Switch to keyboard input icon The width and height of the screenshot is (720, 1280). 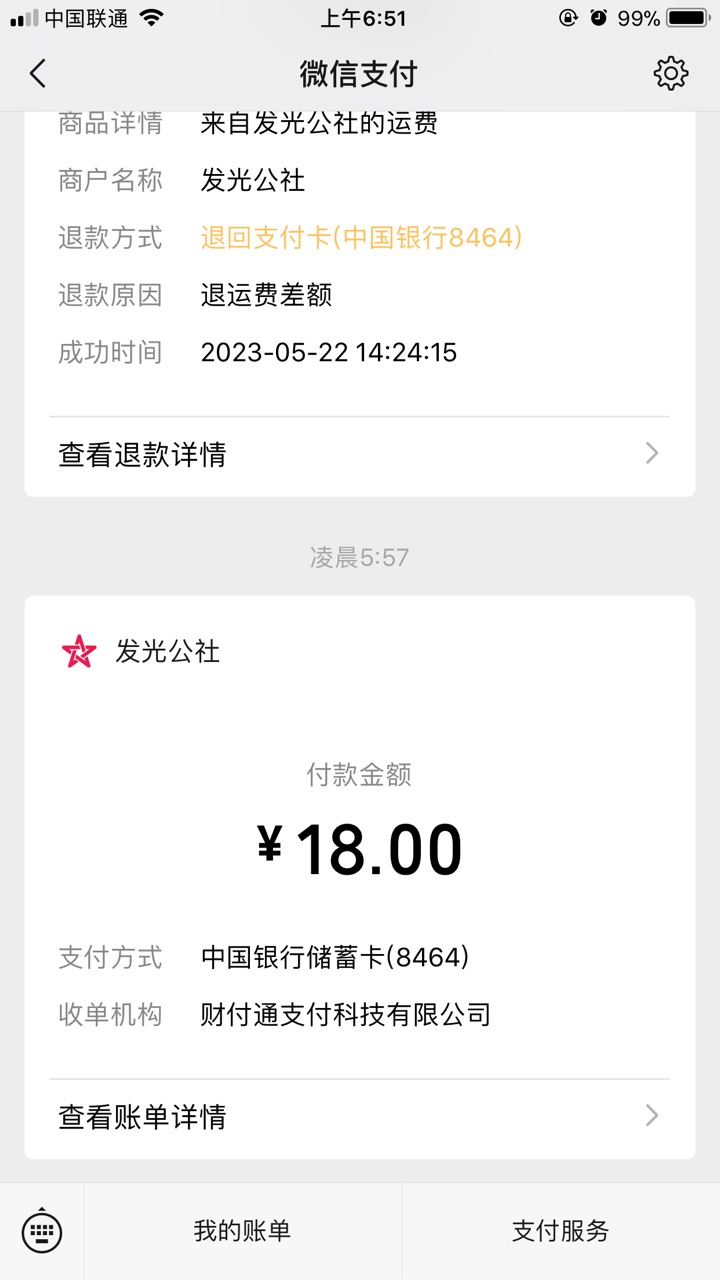41,1231
